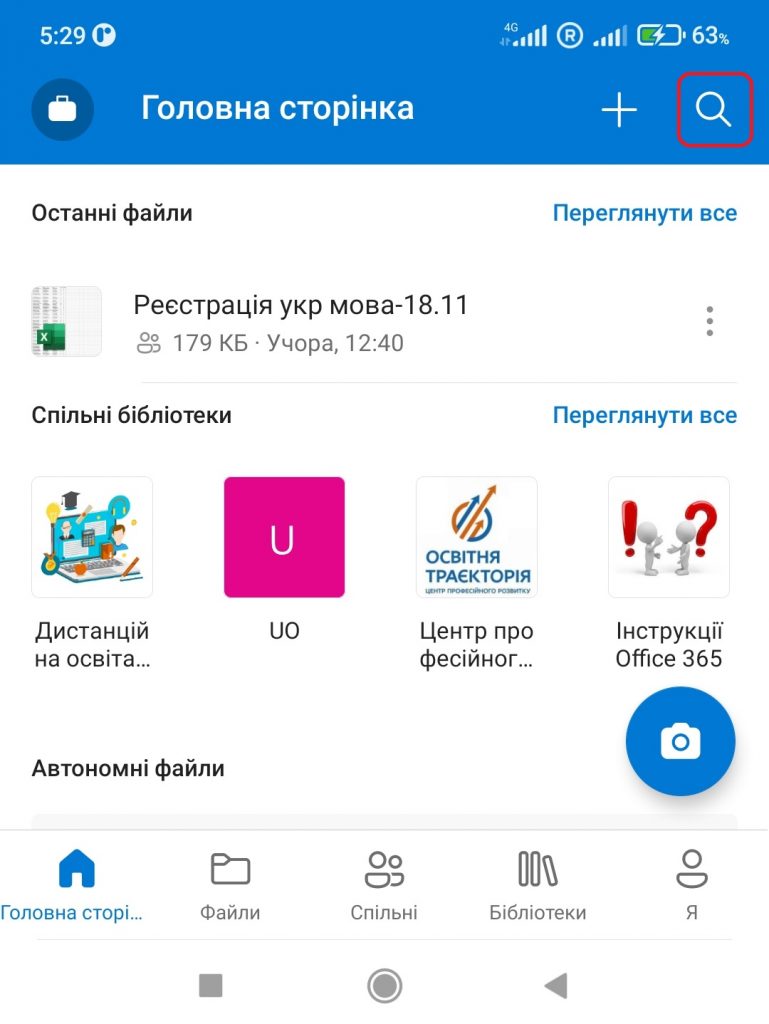This screenshot has height=1024, width=769.
Task: Tap the system home button
Action: click(384, 986)
